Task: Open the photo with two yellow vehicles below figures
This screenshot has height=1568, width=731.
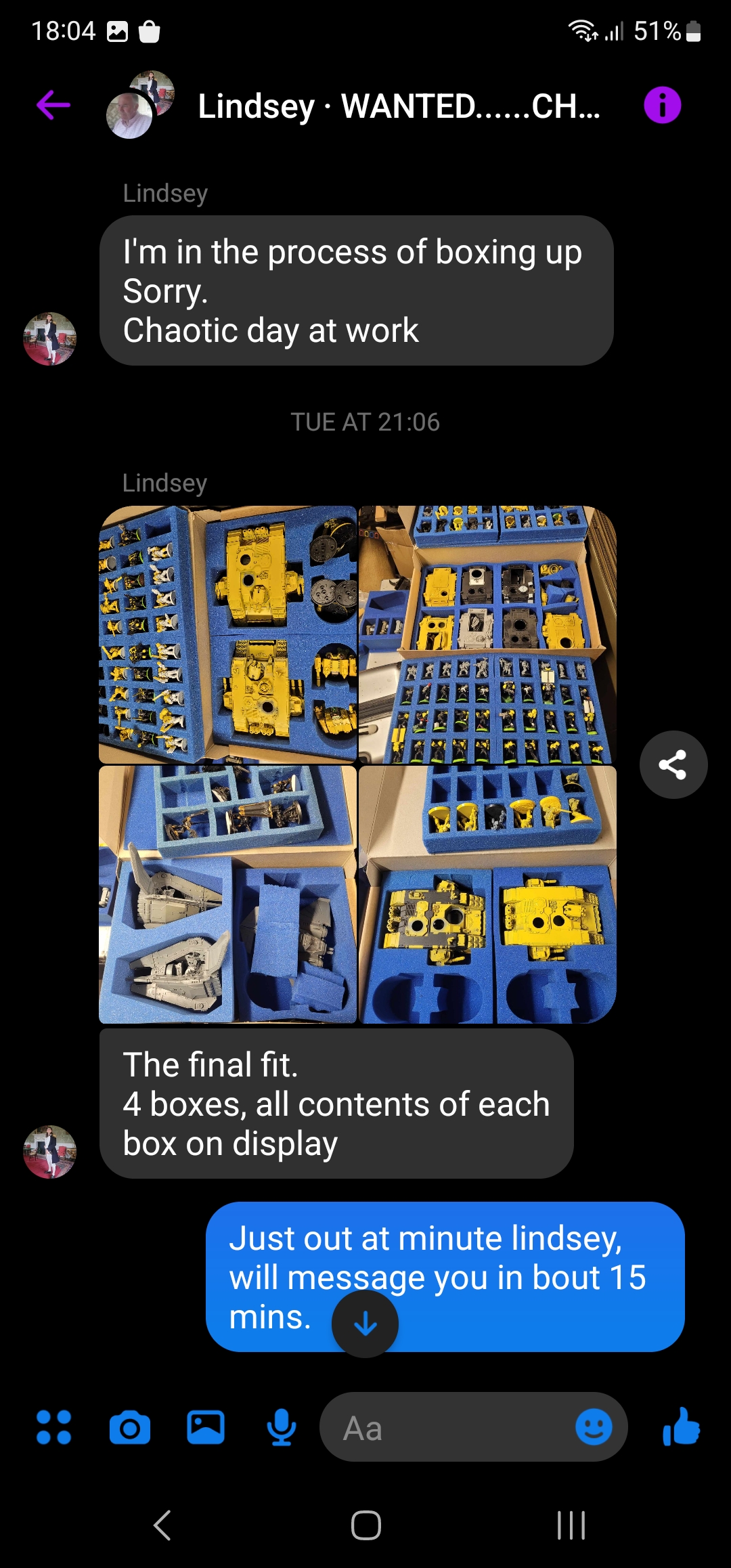Action: tap(487, 894)
